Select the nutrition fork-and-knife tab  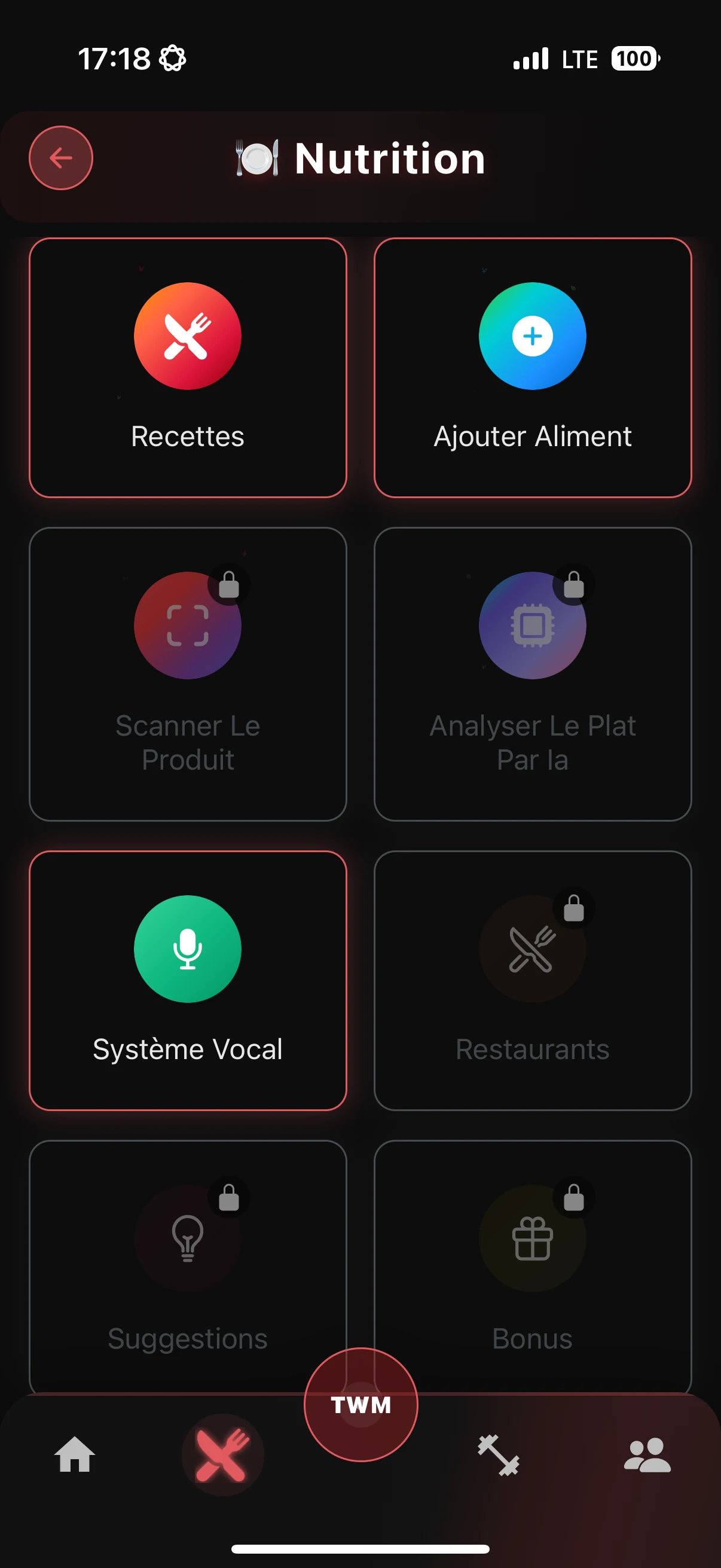tap(222, 1455)
